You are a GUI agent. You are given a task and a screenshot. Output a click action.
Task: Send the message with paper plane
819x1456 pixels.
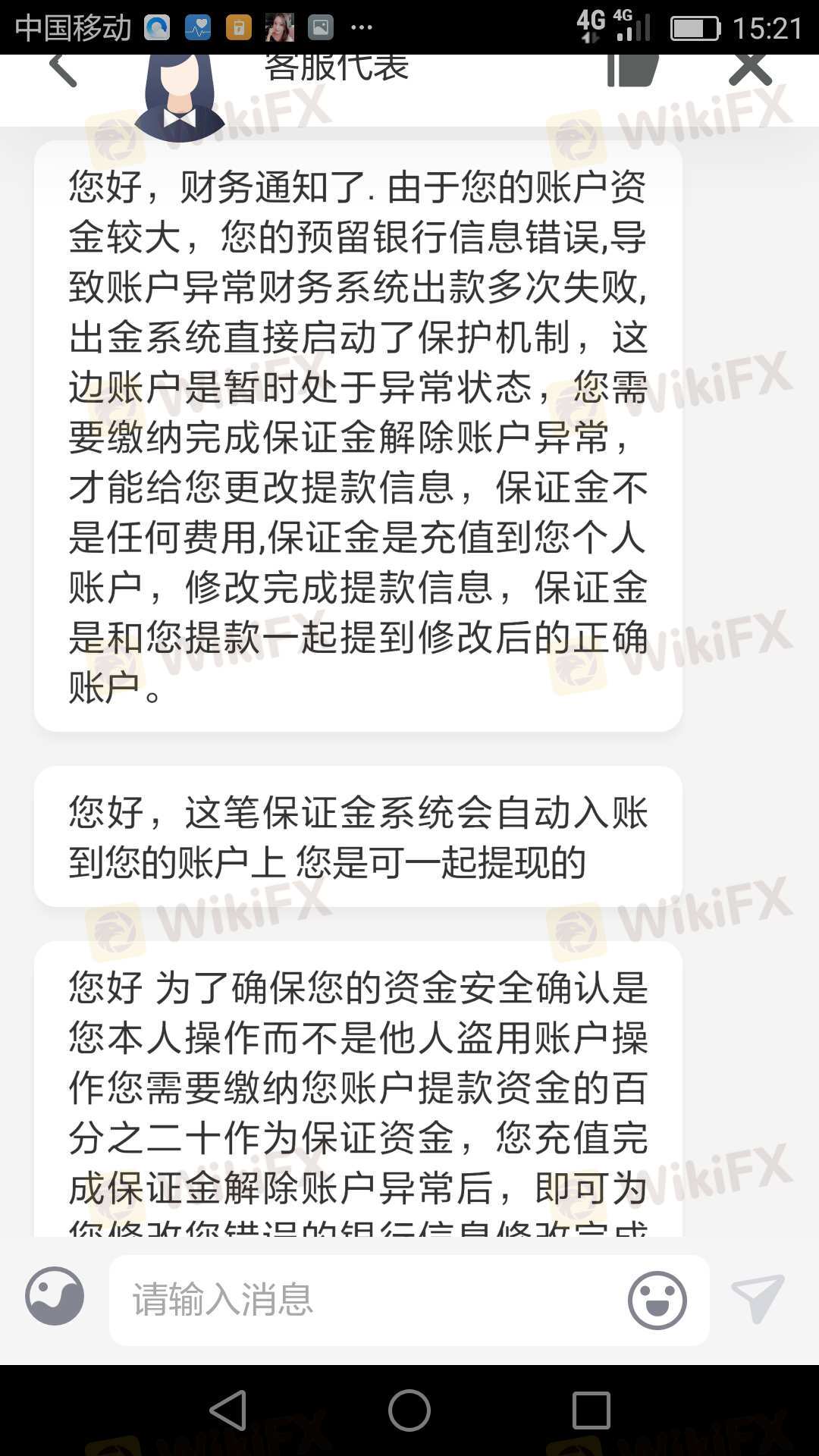click(x=757, y=1298)
